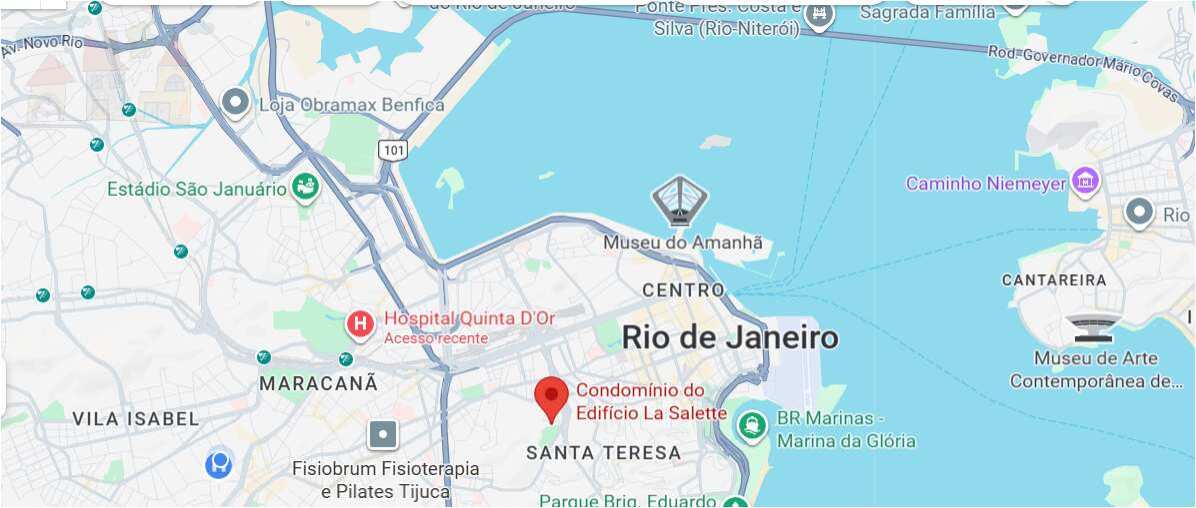Select the Hospital Quinta D'Or pin

(x=359, y=324)
